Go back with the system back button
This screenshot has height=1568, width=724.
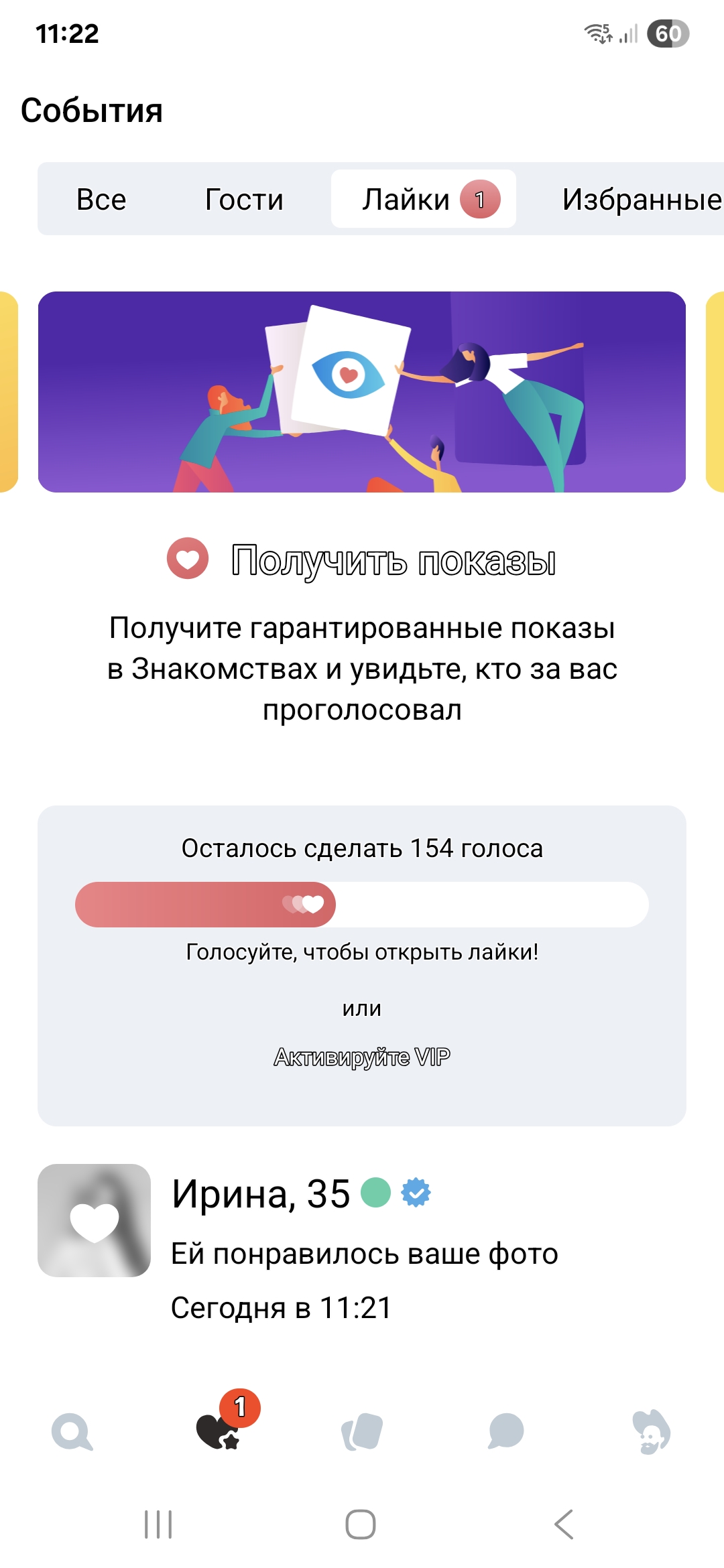564,1524
